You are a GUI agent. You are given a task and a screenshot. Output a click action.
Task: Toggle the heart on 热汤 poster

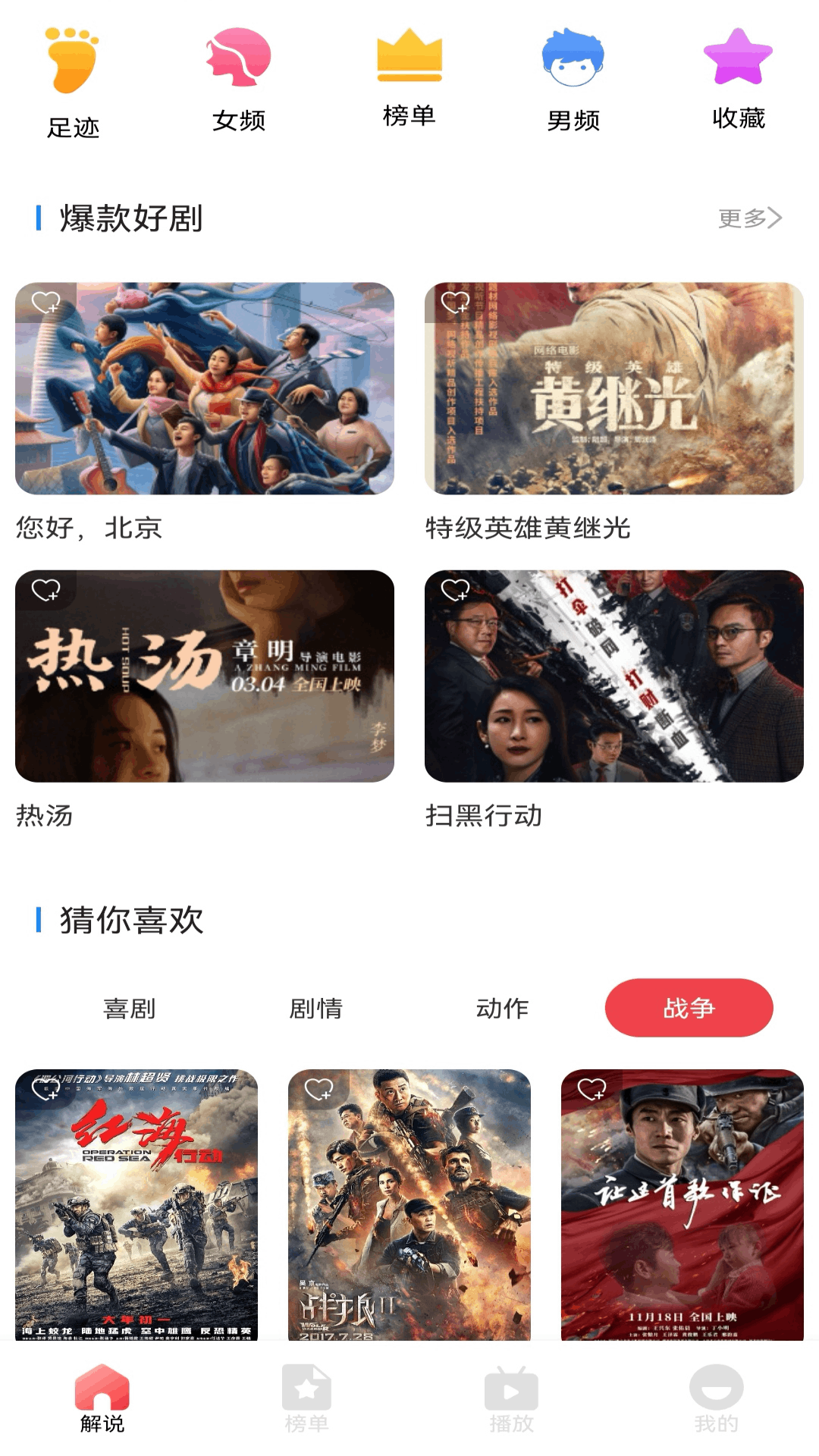pyautogui.click(x=48, y=591)
